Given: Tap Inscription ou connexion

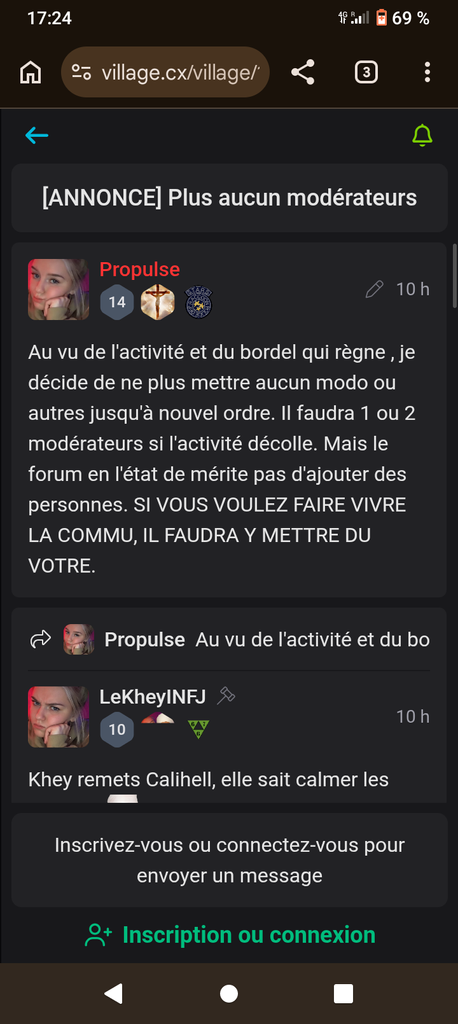Looking at the screenshot, I should [230, 935].
